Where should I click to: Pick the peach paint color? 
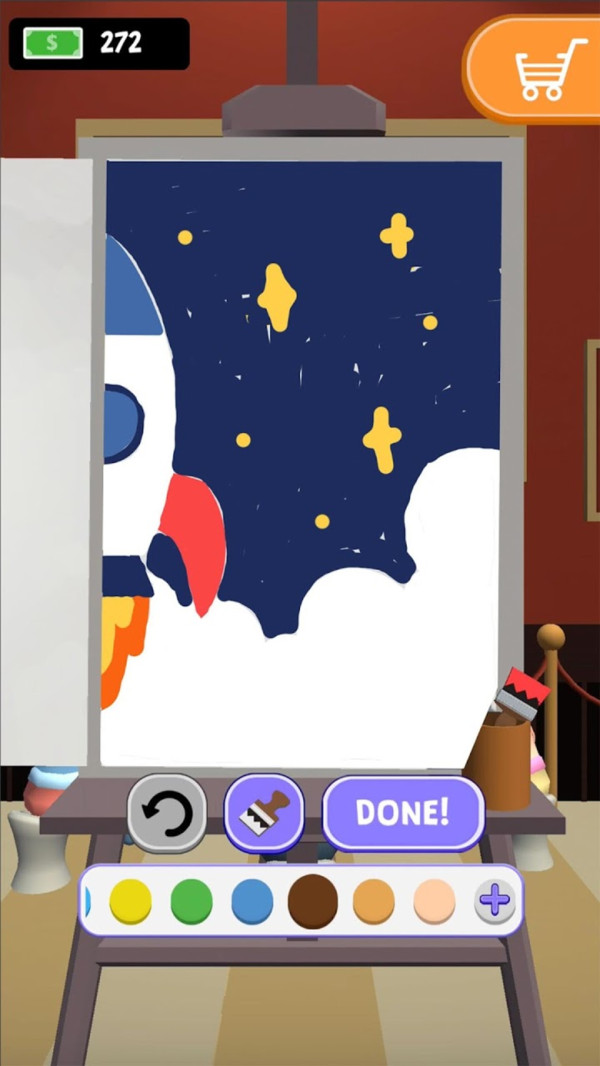(434, 902)
